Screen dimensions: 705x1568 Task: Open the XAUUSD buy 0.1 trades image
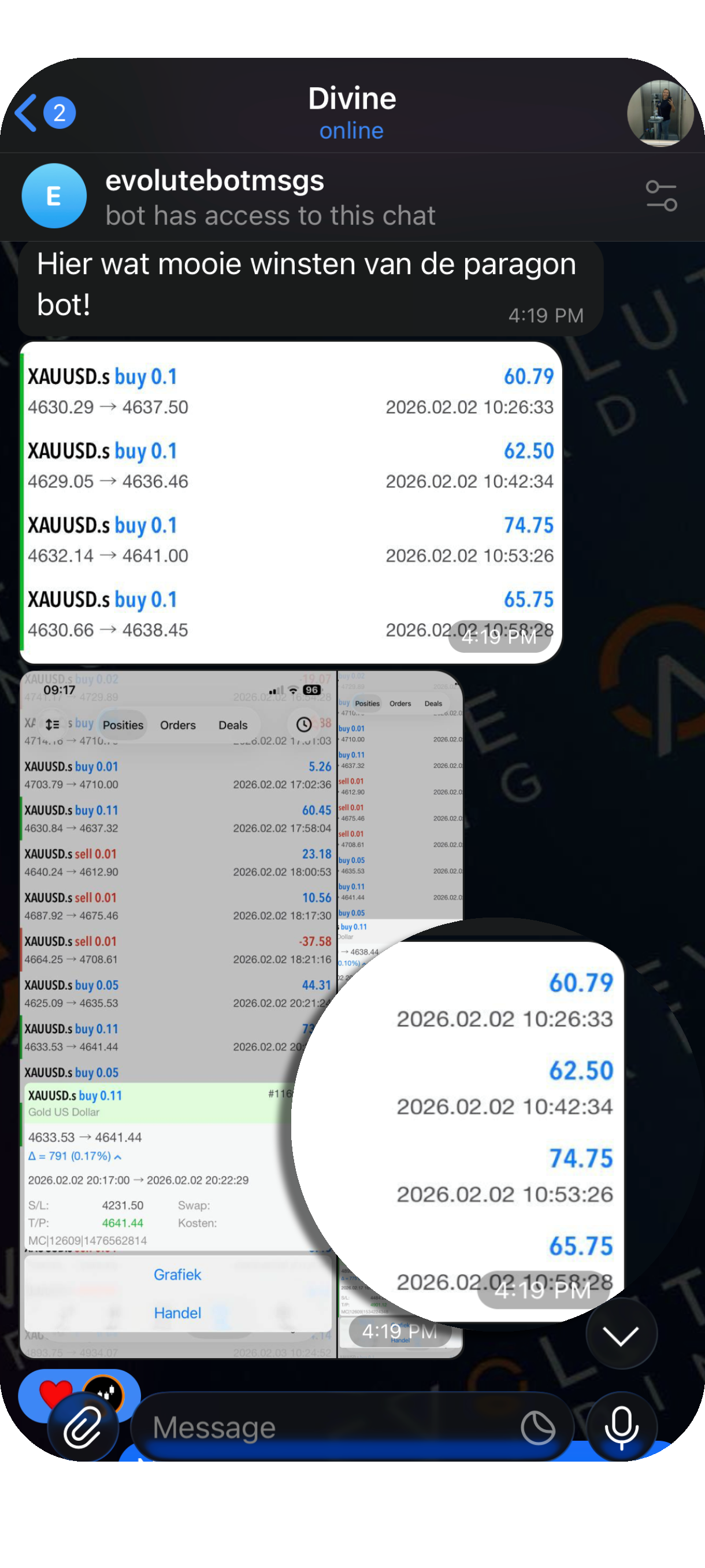click(x=291, y=502)
